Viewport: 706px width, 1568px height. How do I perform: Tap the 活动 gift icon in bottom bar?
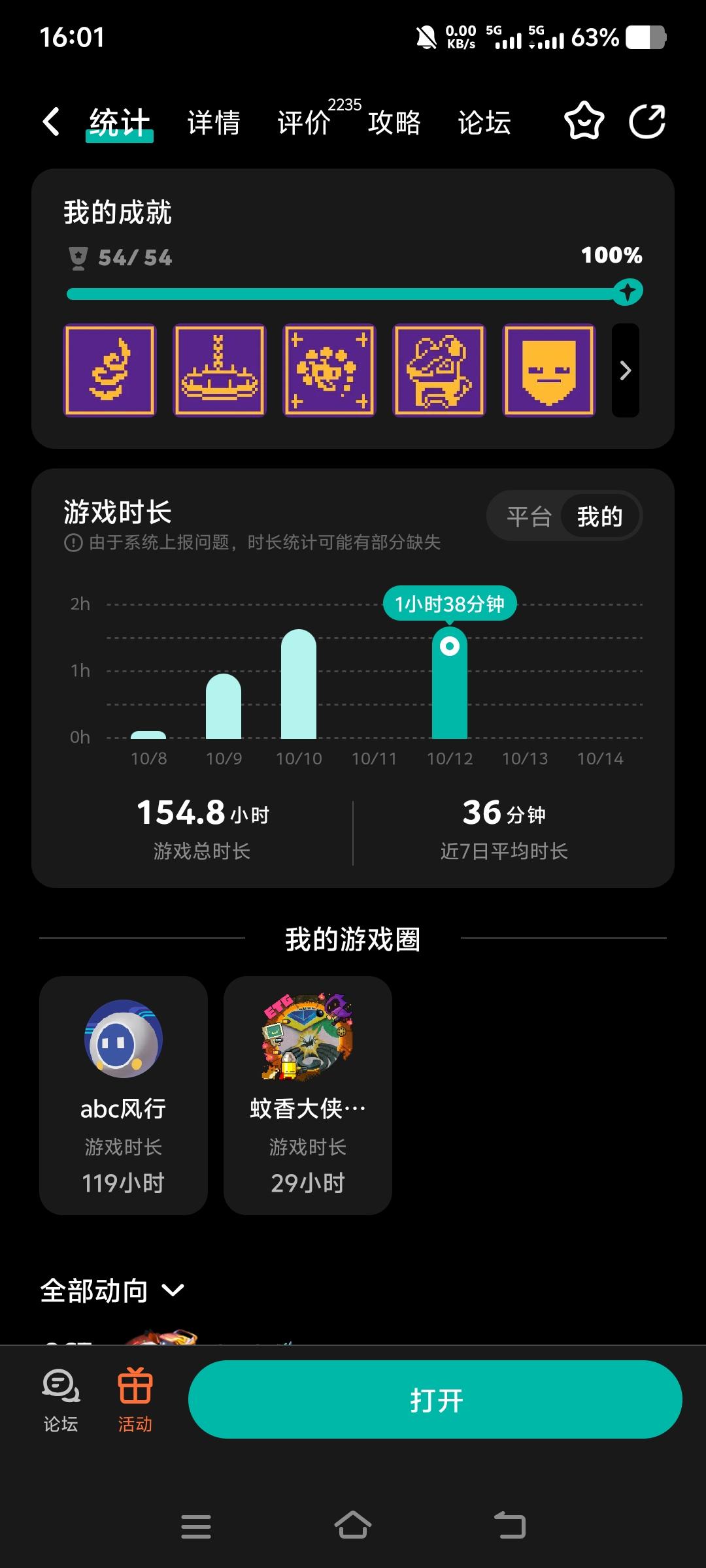tap(134, 1398)
